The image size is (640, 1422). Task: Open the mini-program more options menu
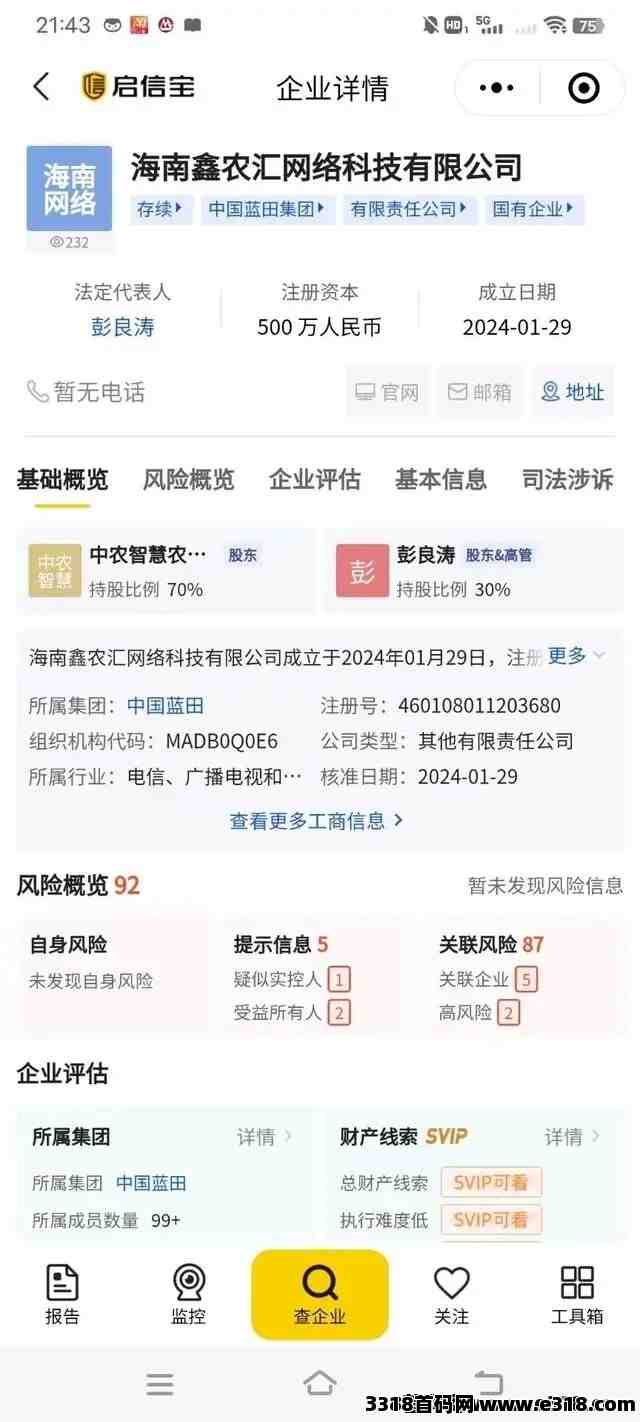[x=497, y=88]
